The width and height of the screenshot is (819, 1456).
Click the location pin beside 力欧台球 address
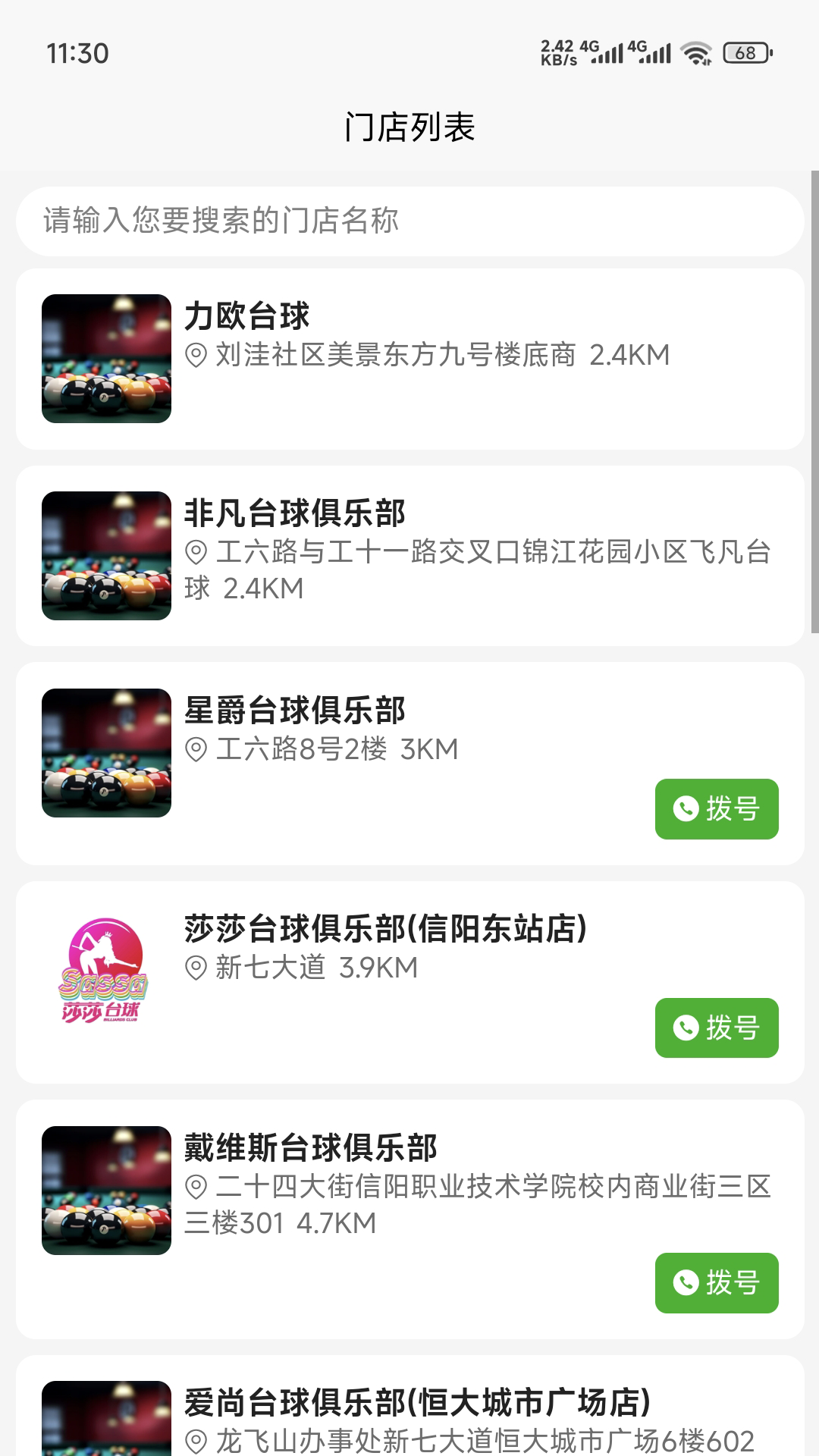[196, 355]
